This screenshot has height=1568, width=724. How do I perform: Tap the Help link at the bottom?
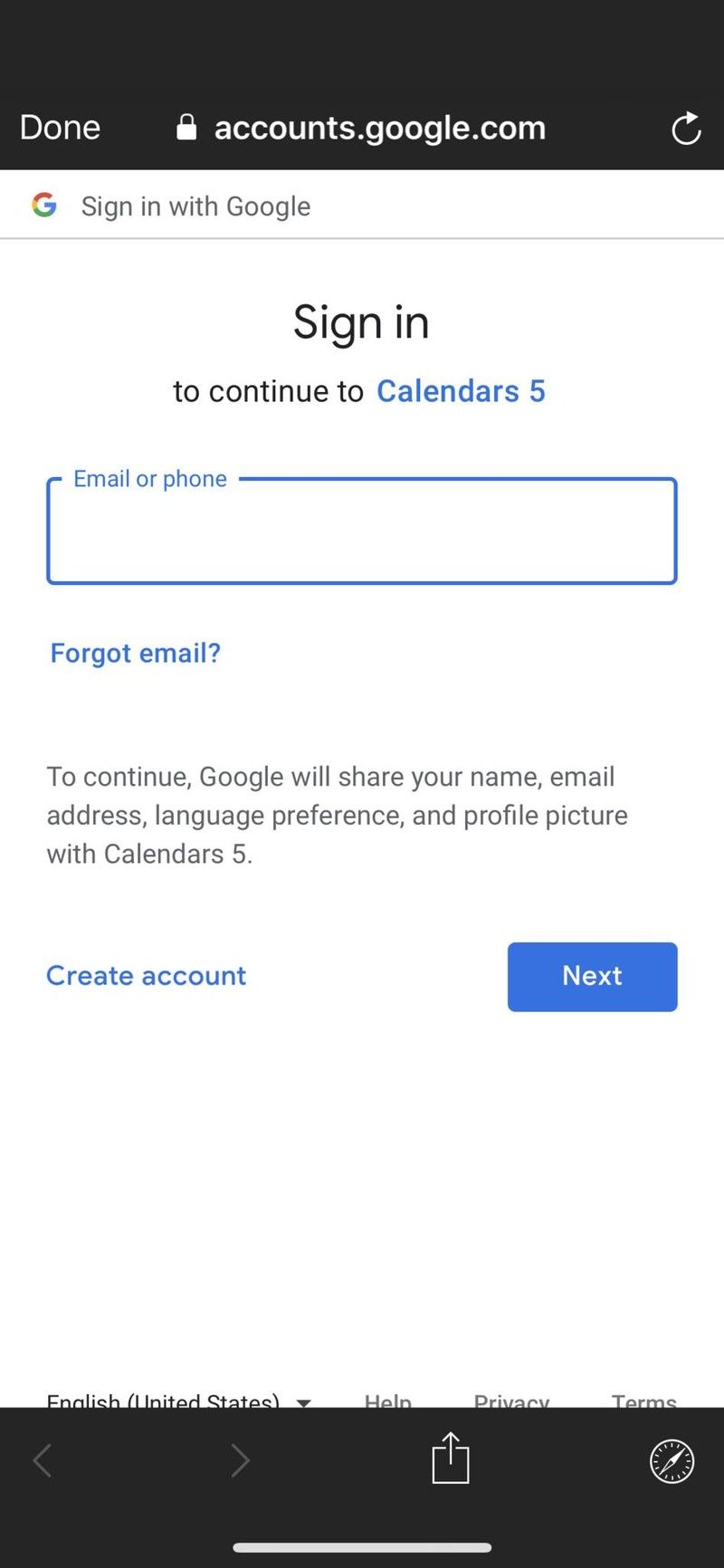(387, 1401)
